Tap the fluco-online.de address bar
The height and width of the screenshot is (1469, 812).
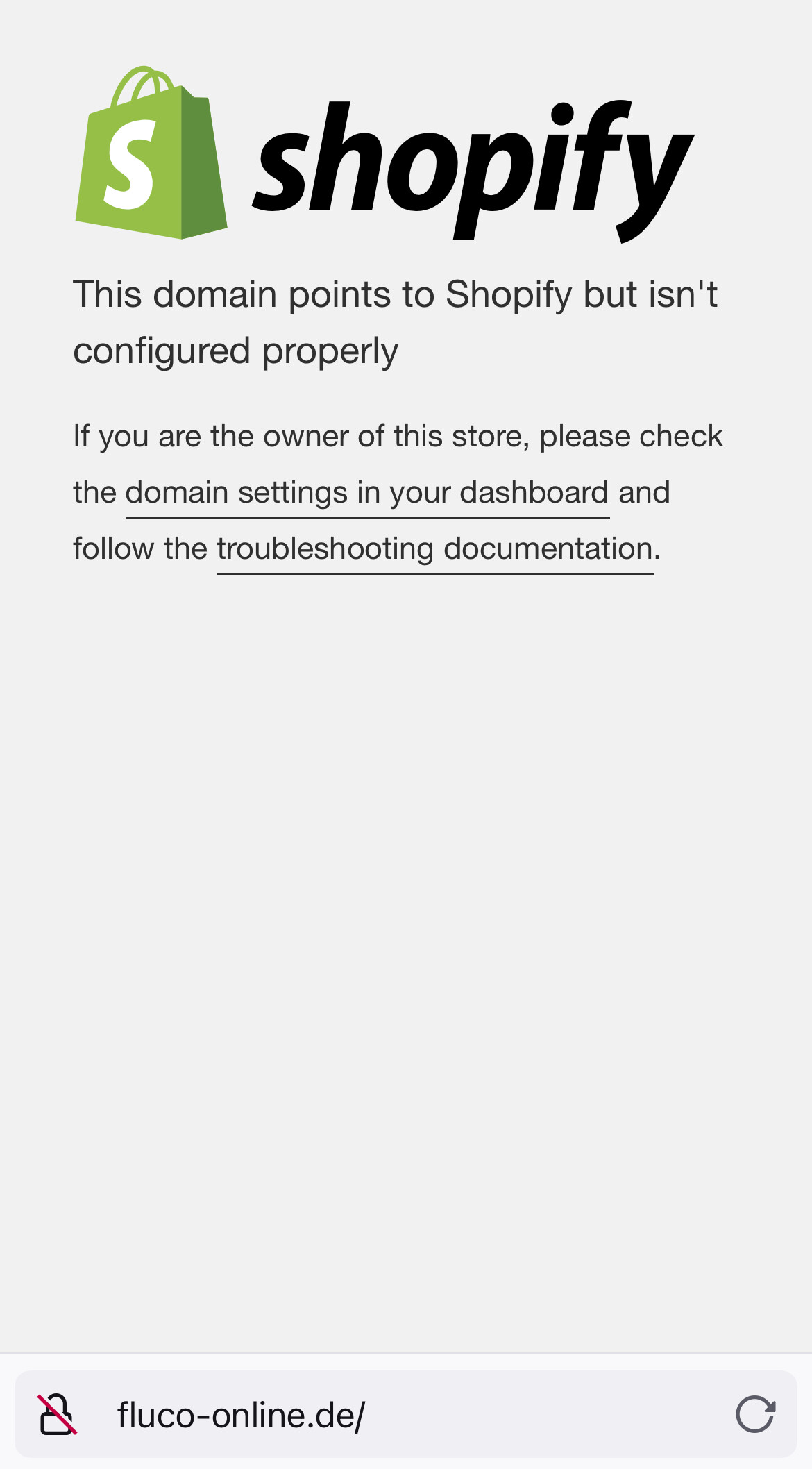[406, 1414]
